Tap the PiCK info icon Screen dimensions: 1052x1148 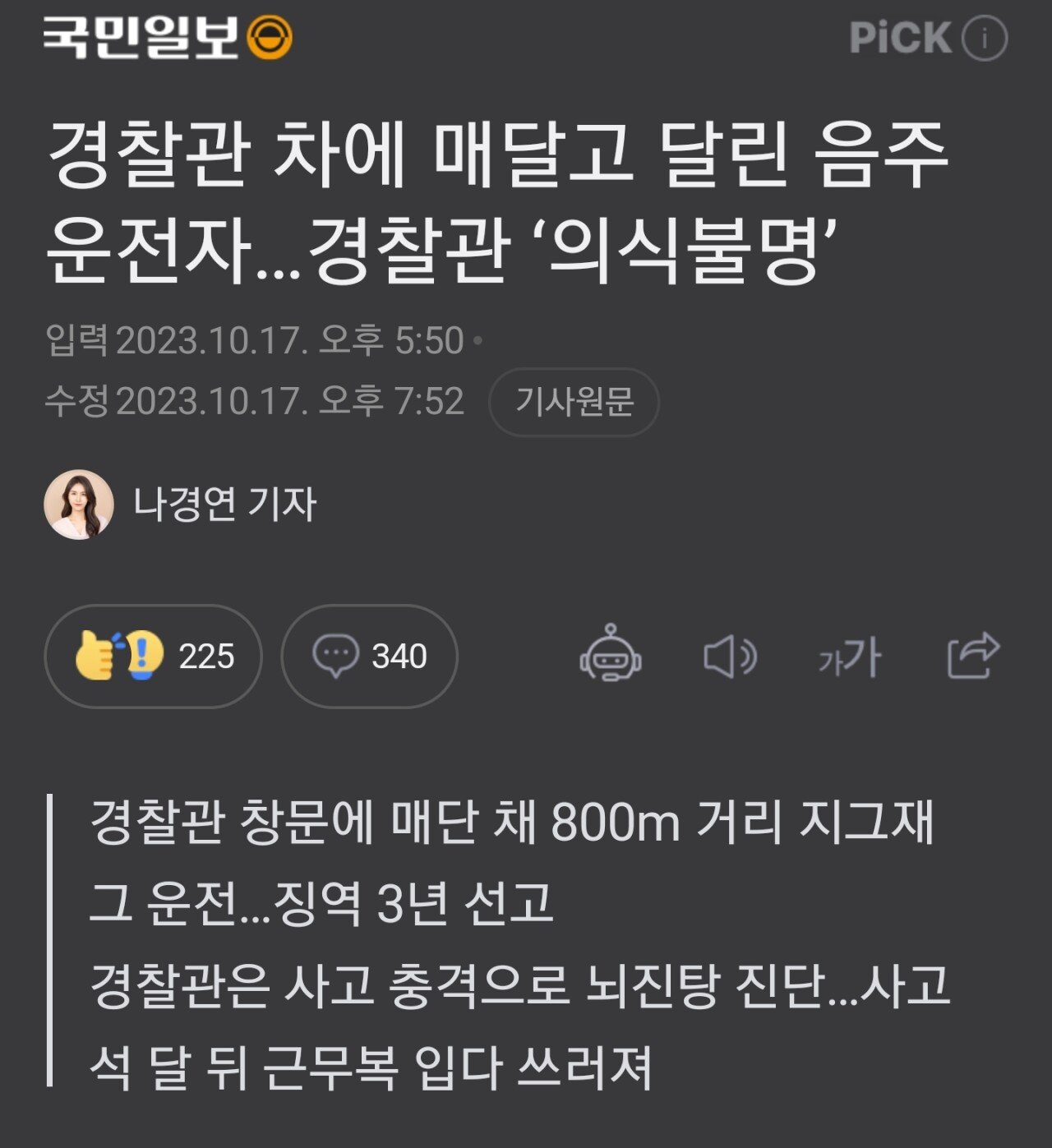[x=984, y=38]
